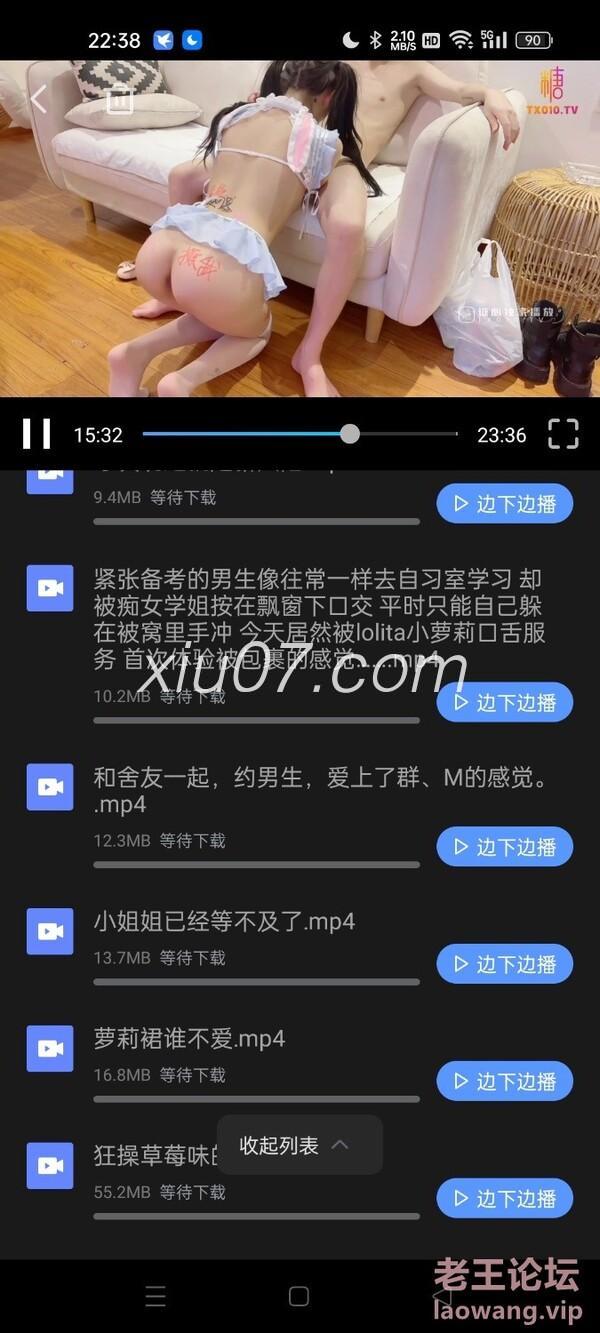600x1333 pixels.
Task: Tap 边下边播 for the 10.2MB file
Action: 504,703
